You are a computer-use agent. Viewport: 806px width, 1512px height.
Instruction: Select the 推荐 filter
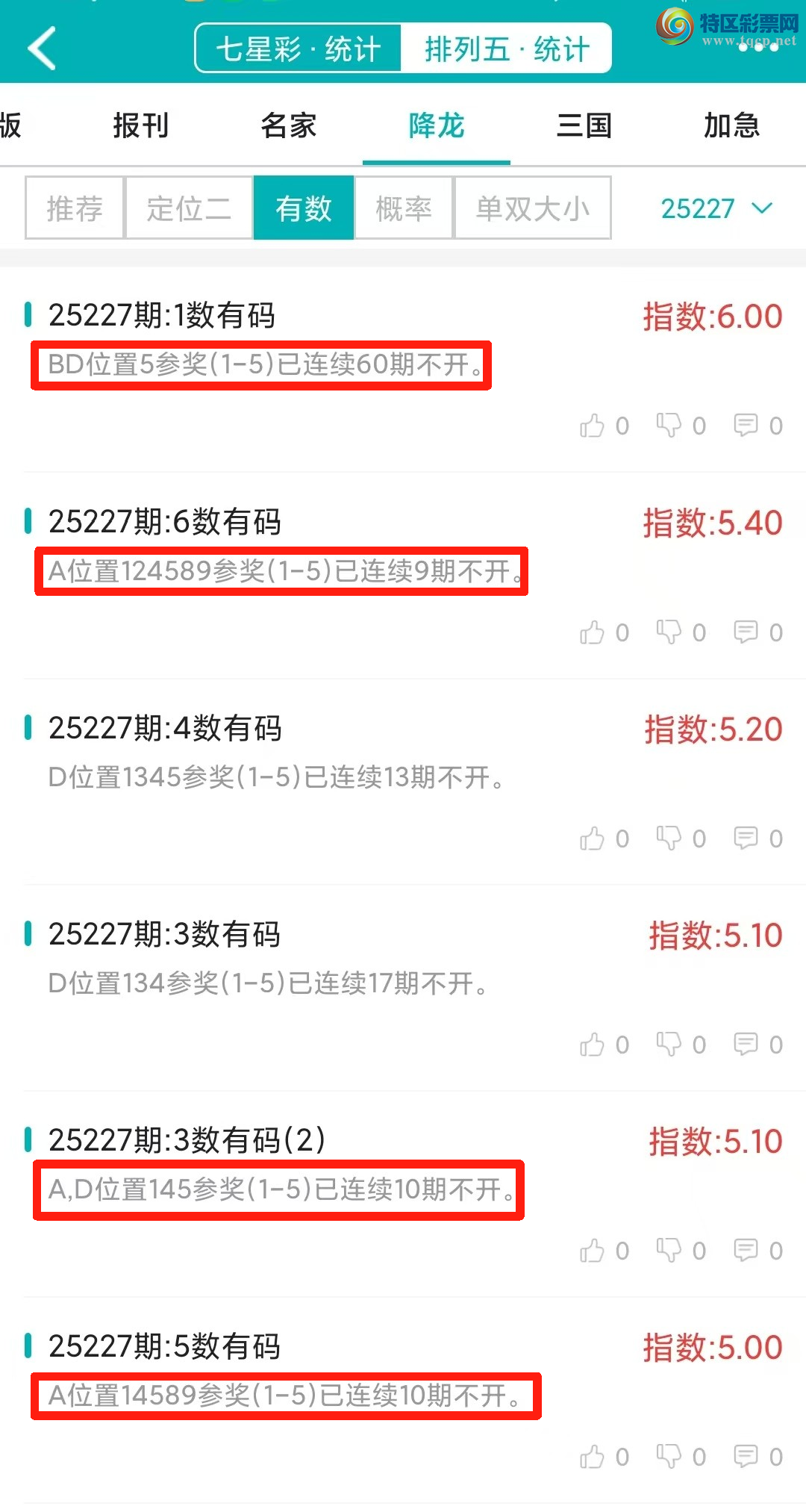75,208
